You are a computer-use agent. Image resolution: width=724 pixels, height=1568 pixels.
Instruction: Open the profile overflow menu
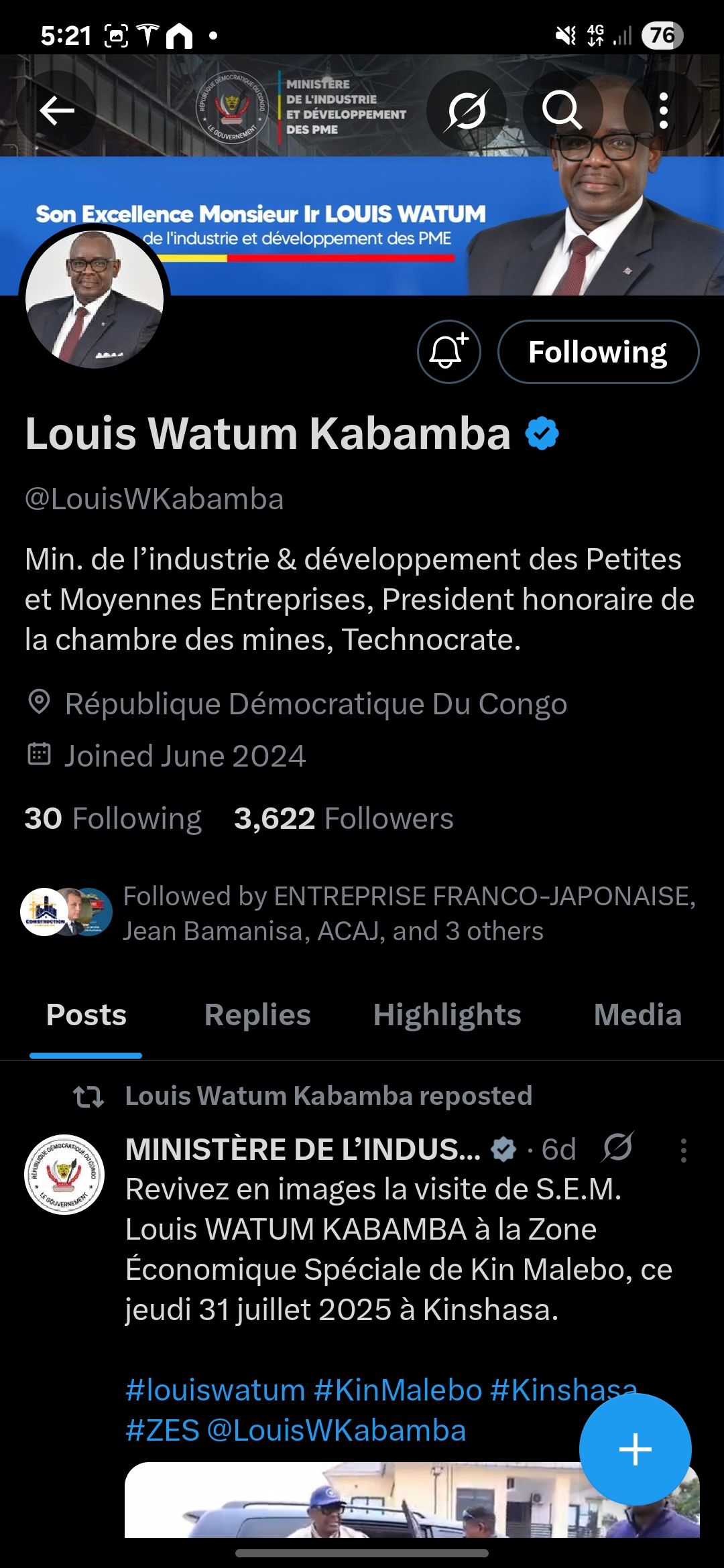[663, 111]
